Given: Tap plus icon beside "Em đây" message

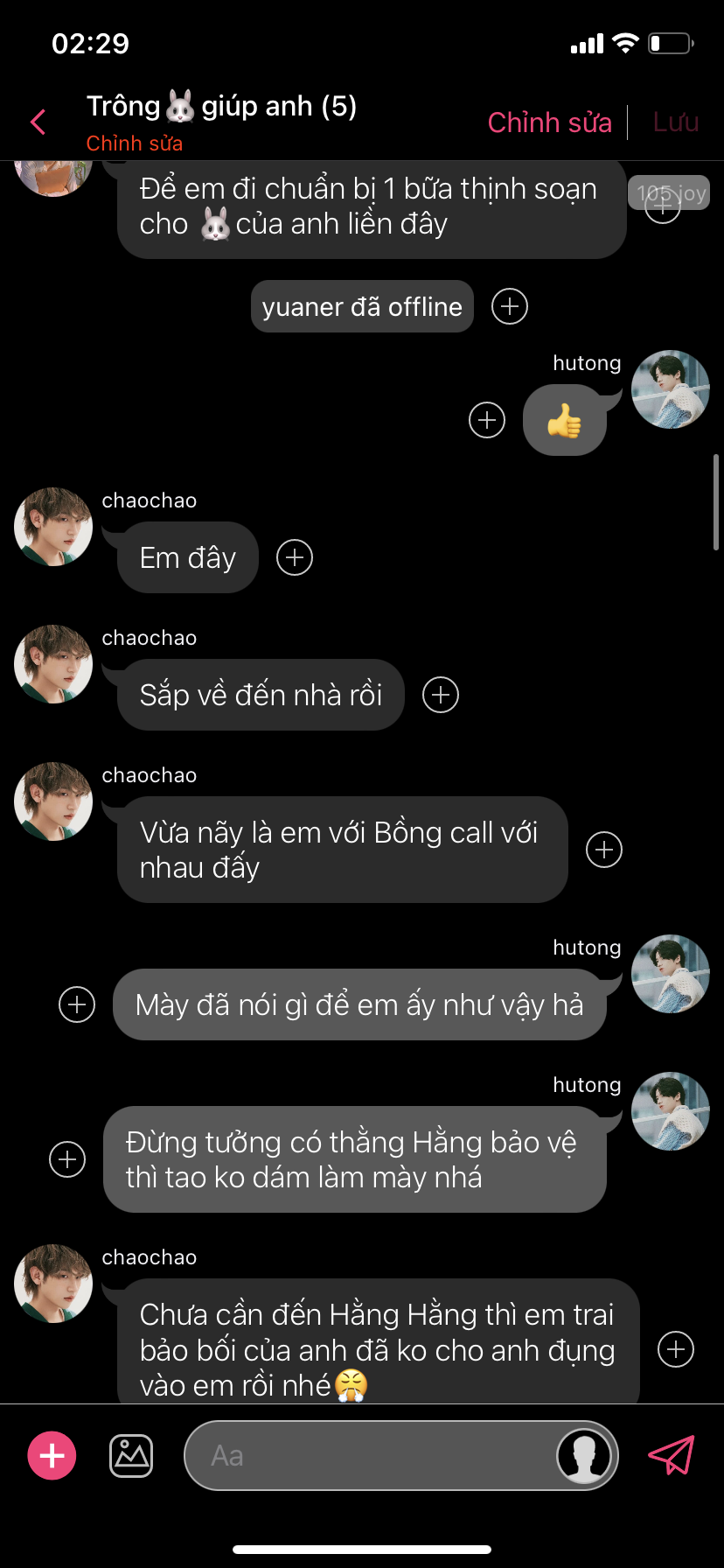Looking at the screenshot, I should 295,557.
